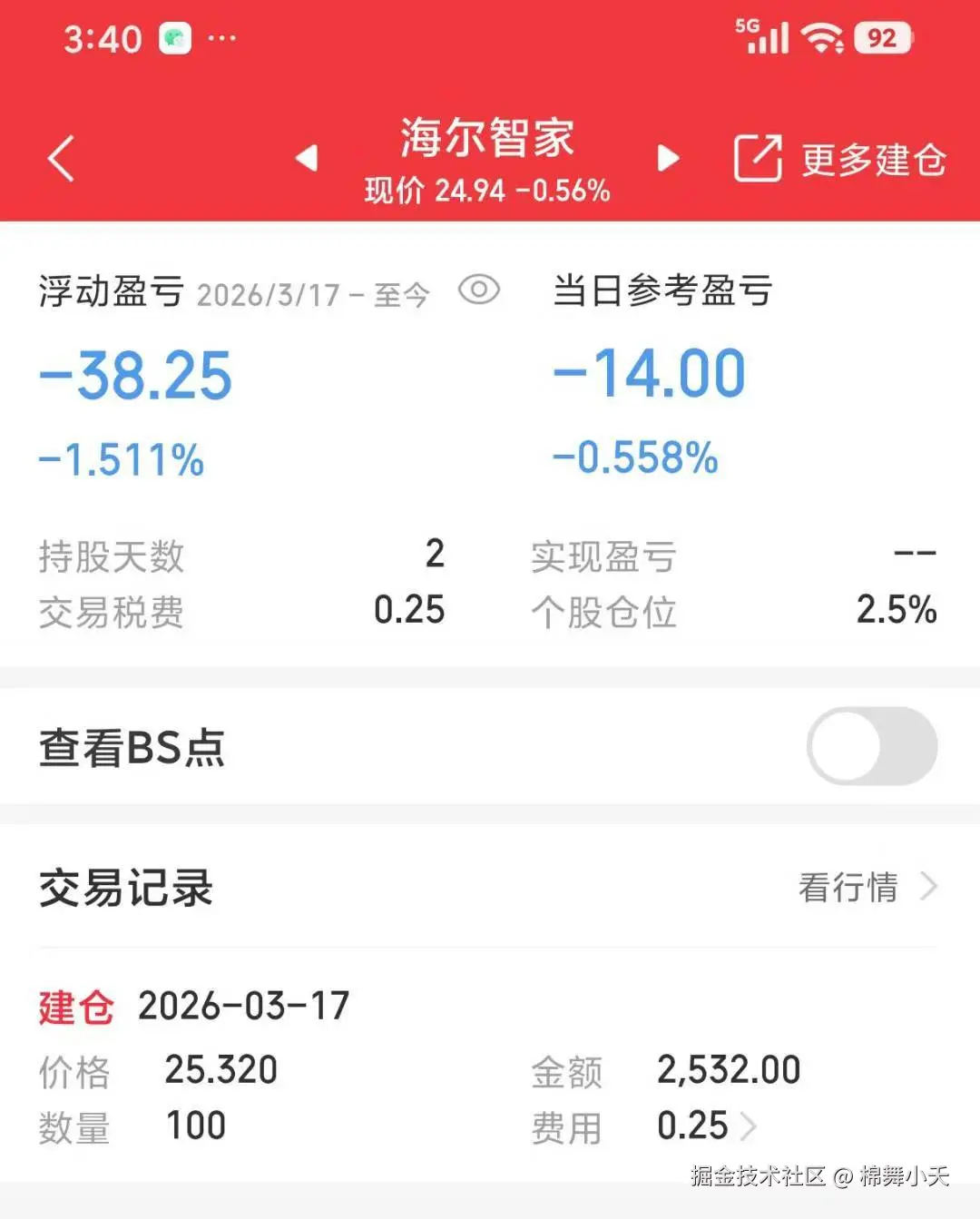Image resolution: width=980 pixels, height=1219 pixels.
Task: Tap the current price 24.94 display
Action: (x=487, y=190)
